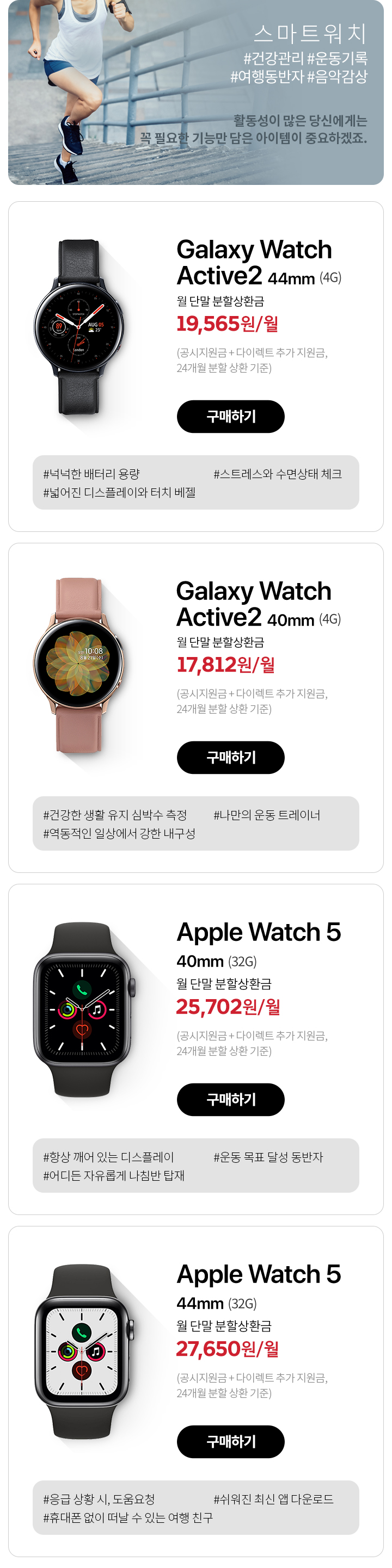This screenshot has height=1568, width=392.
Task: Purchase the Apple Watch 5 44mm
Action: (230, 1441)
